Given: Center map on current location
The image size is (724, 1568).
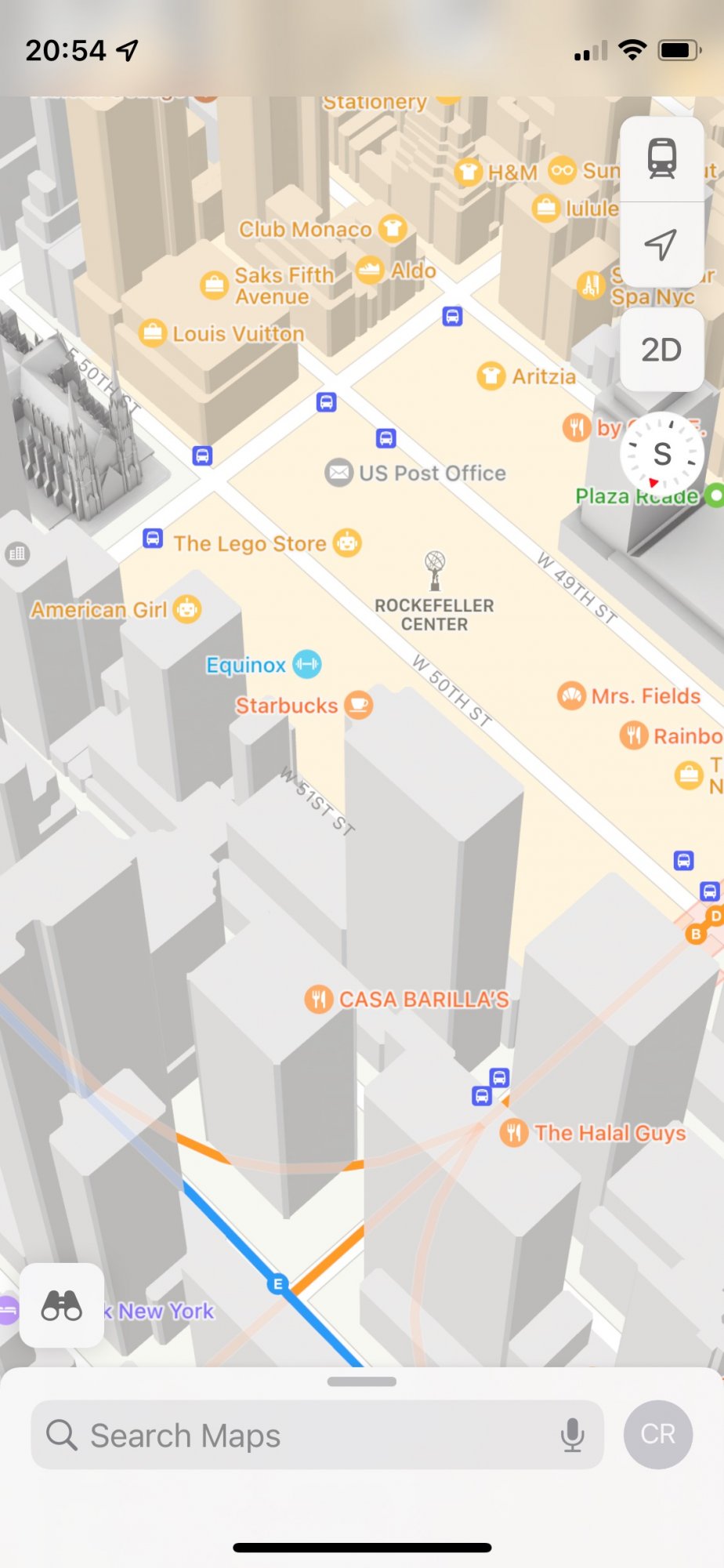Looking at the screenshot, I should click(x=661, y=245).
